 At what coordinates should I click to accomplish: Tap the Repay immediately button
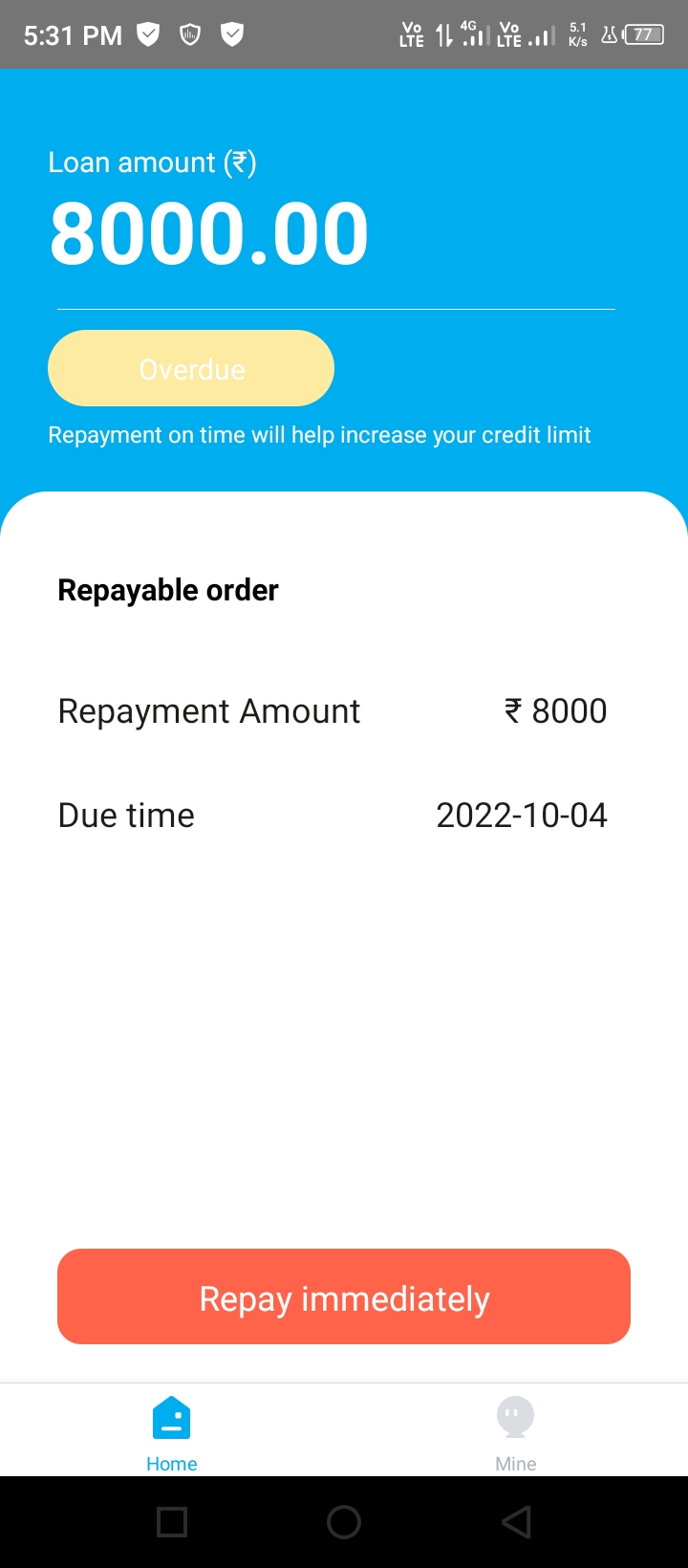coord(344,1296)
